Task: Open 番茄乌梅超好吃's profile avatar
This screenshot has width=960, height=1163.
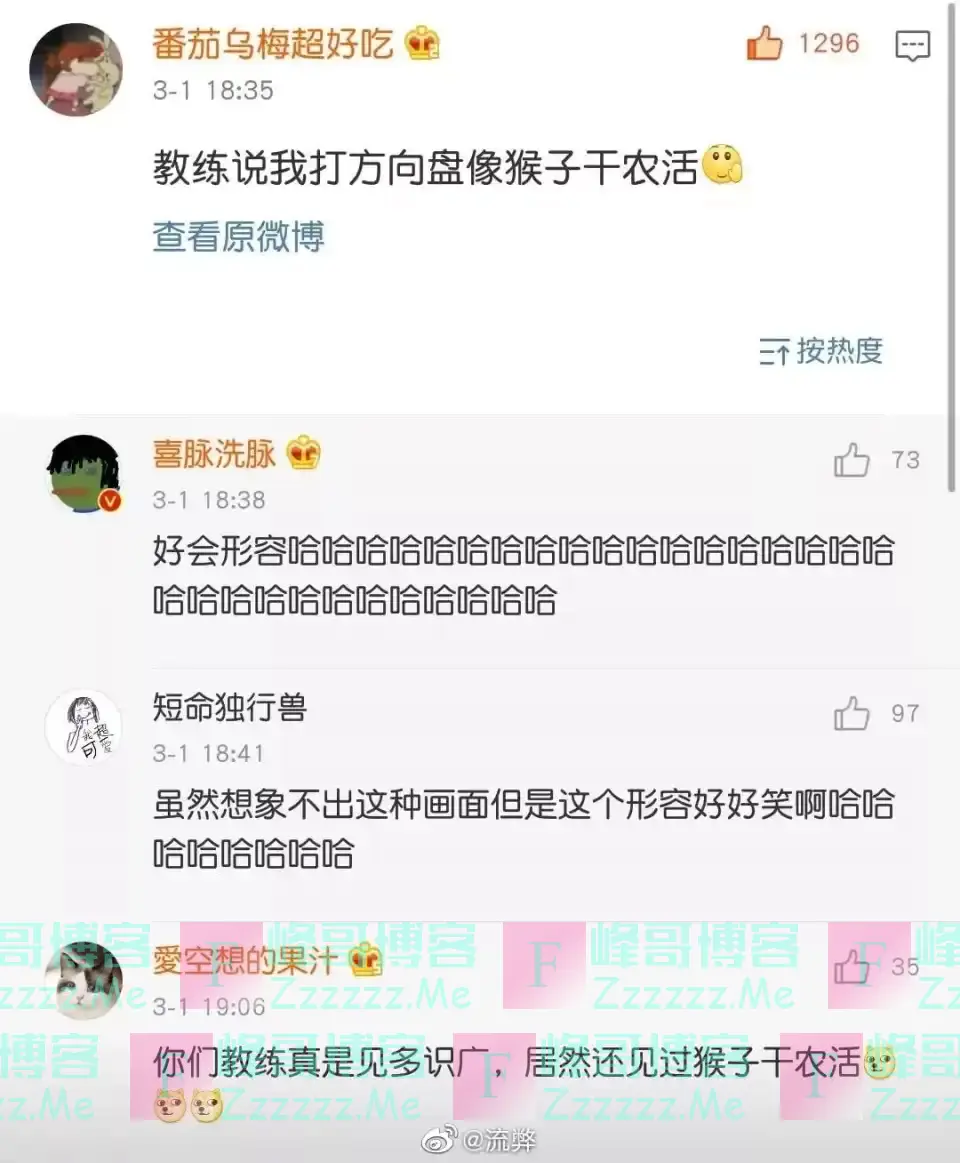Action: click(x=76, y=69)
